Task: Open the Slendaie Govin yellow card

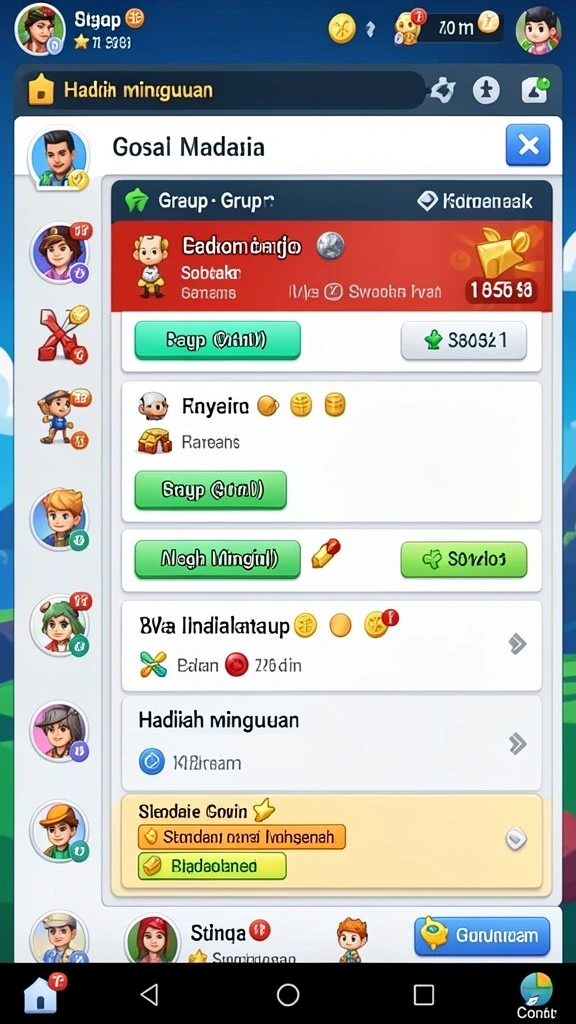Action: click(327, 842)
